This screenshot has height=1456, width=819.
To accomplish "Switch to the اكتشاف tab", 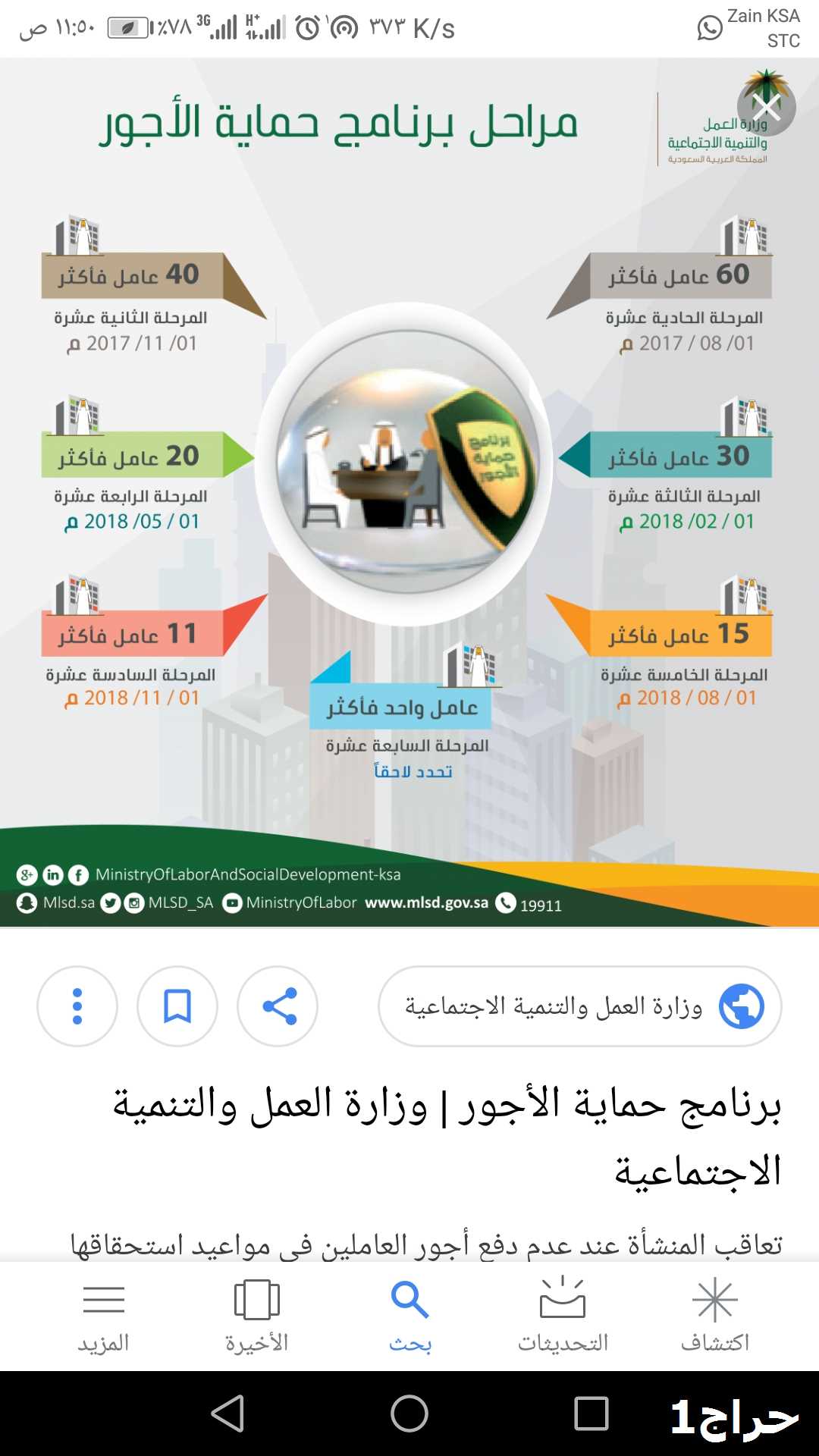I will point(714,1316).
